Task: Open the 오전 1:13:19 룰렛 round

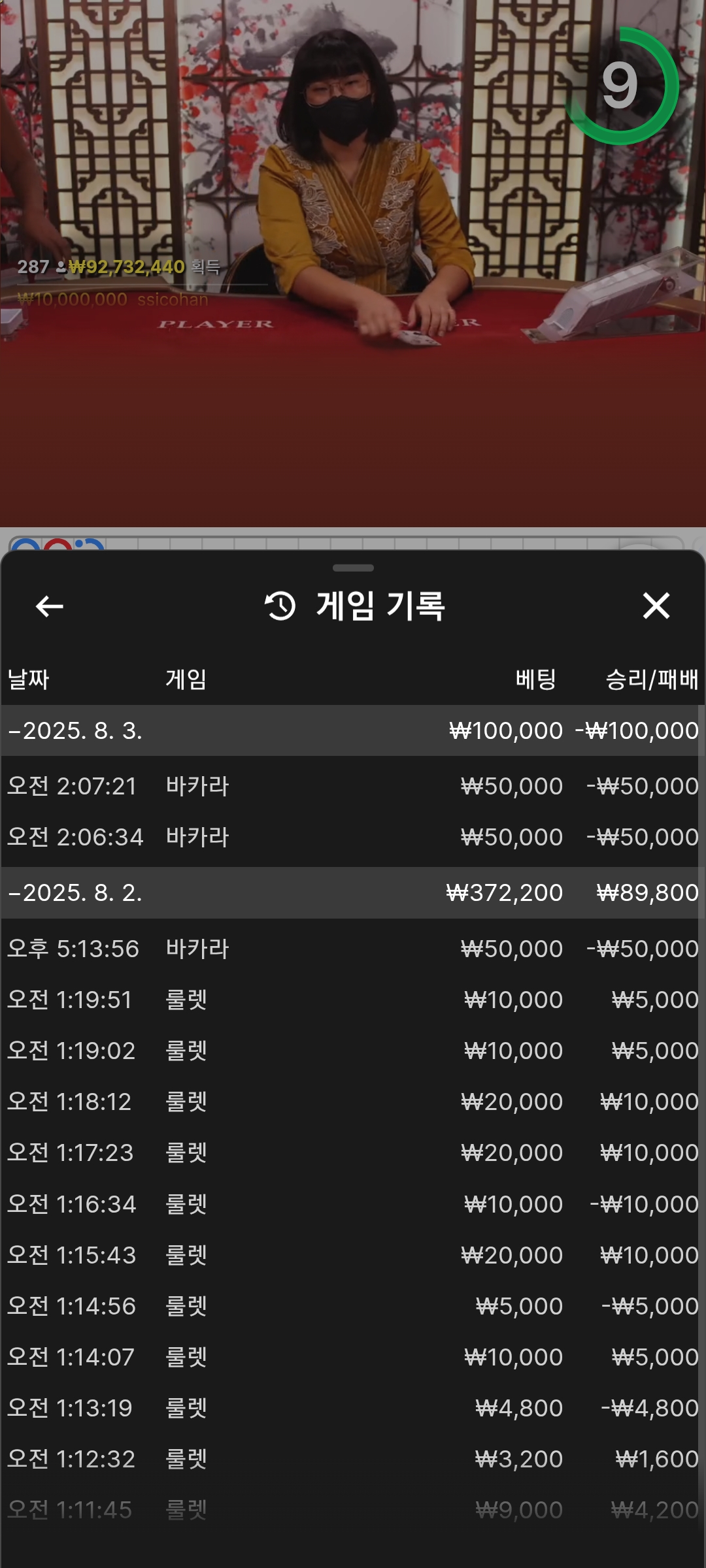Action: pyautogui.click(x=353, y=1408)
